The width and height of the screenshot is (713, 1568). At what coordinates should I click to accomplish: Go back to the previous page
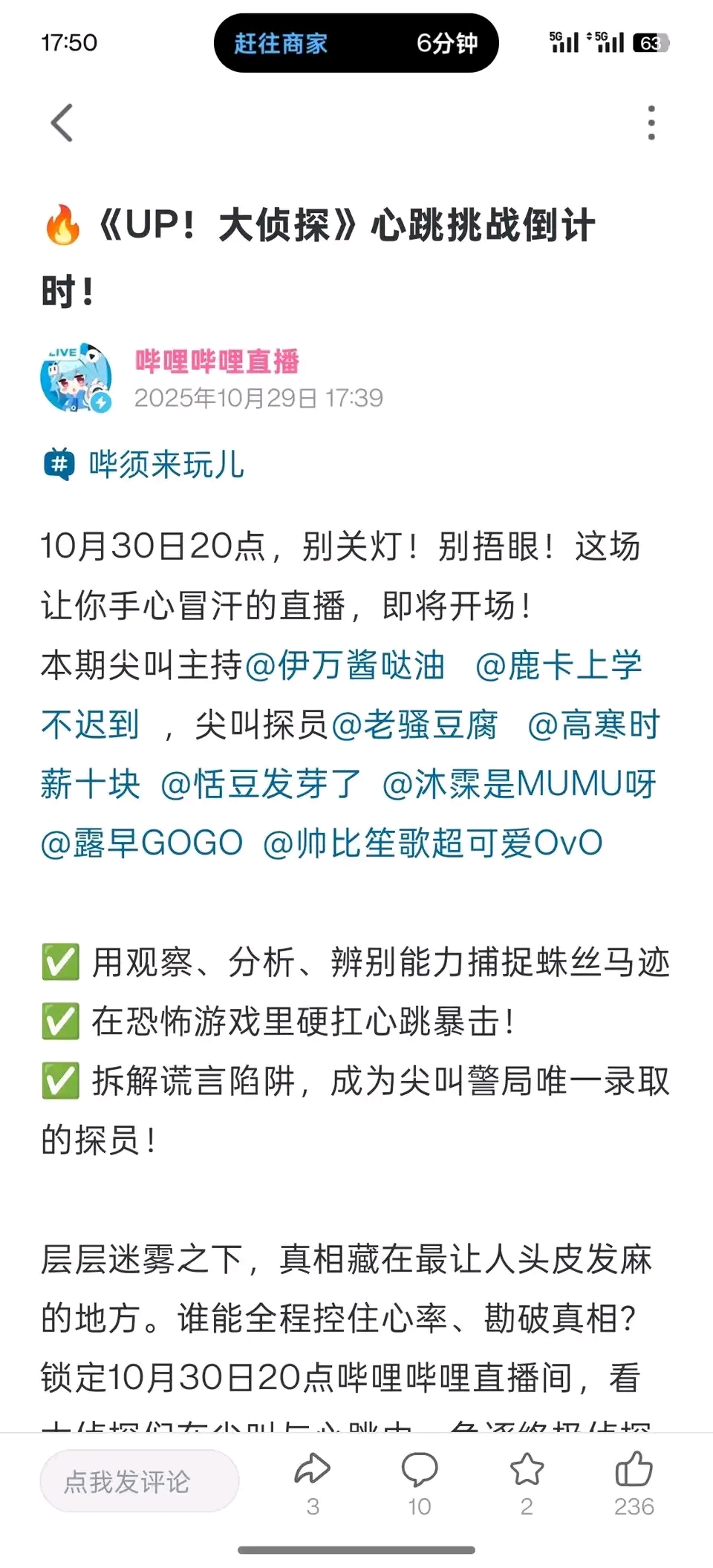tap(62, 122)
